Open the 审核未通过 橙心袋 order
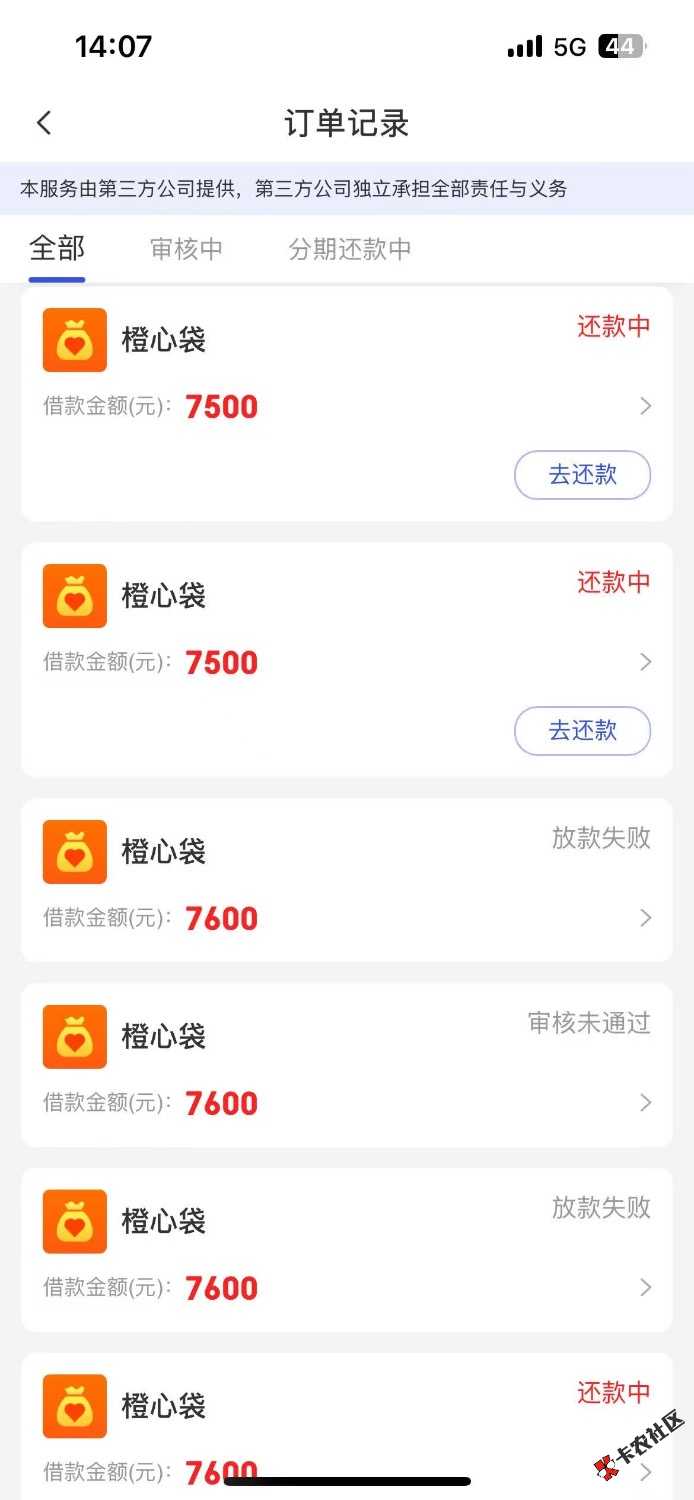The image size is (694, 1500). (x=346, y=1065)
